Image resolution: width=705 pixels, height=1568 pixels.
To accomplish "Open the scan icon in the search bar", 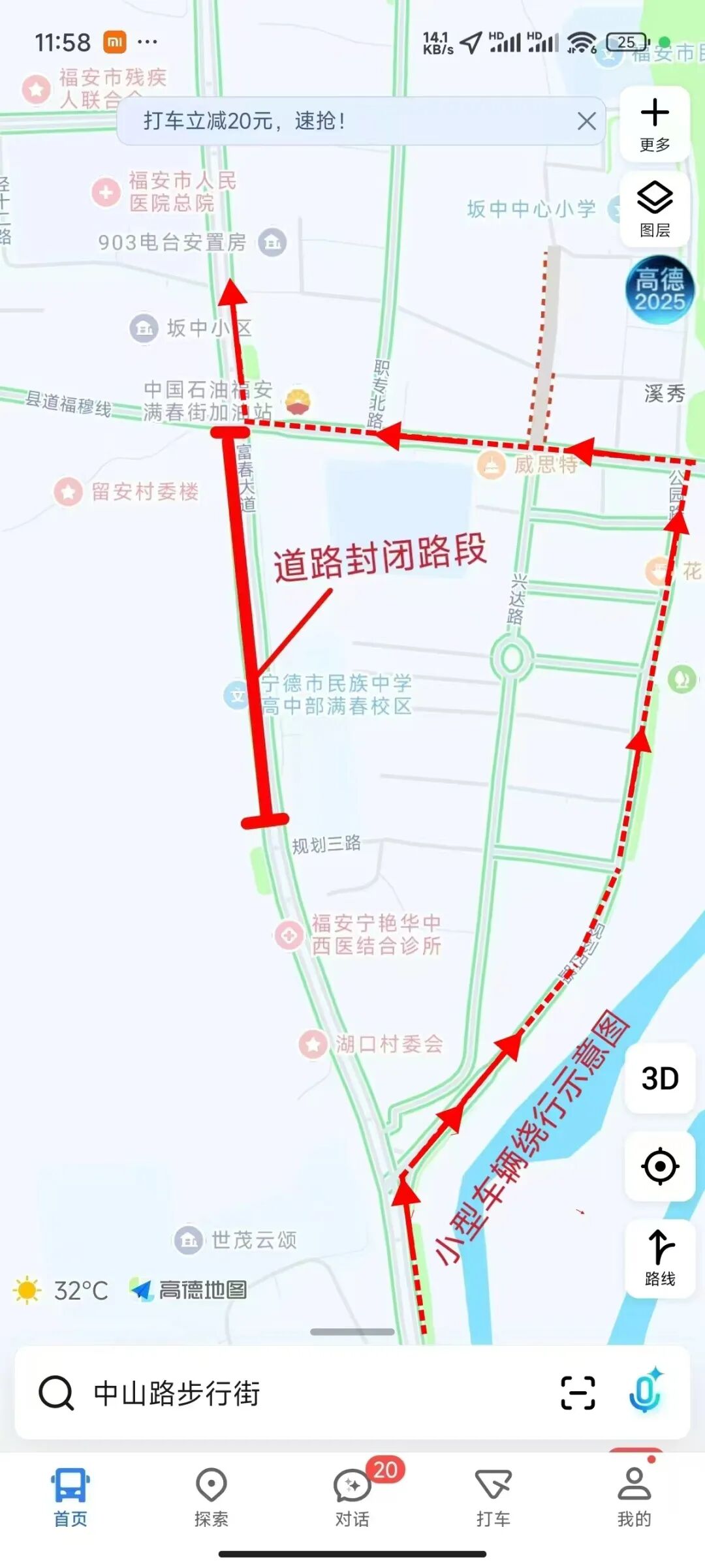I will [578, 1393].
